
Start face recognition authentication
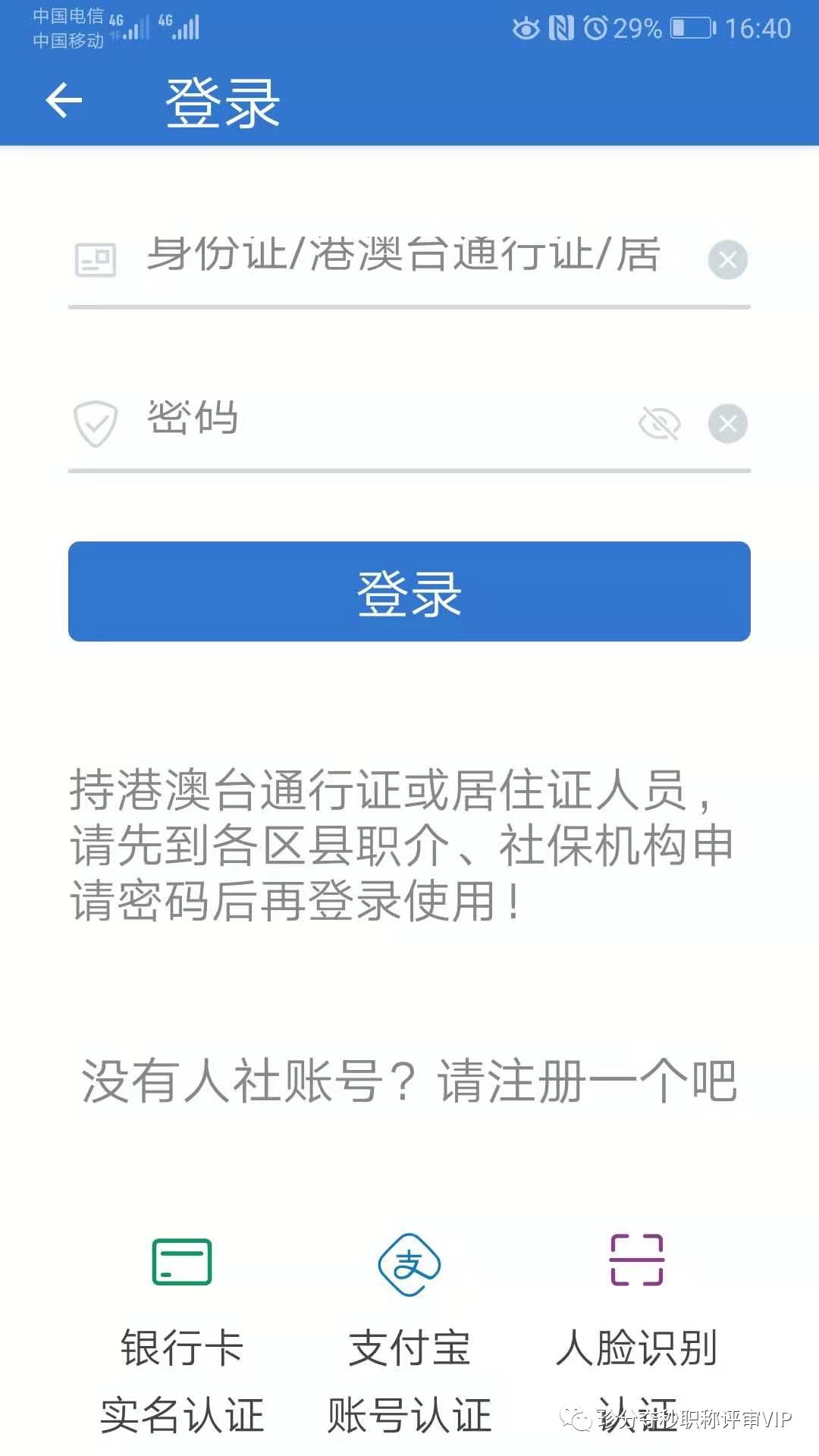(637, 1260)
